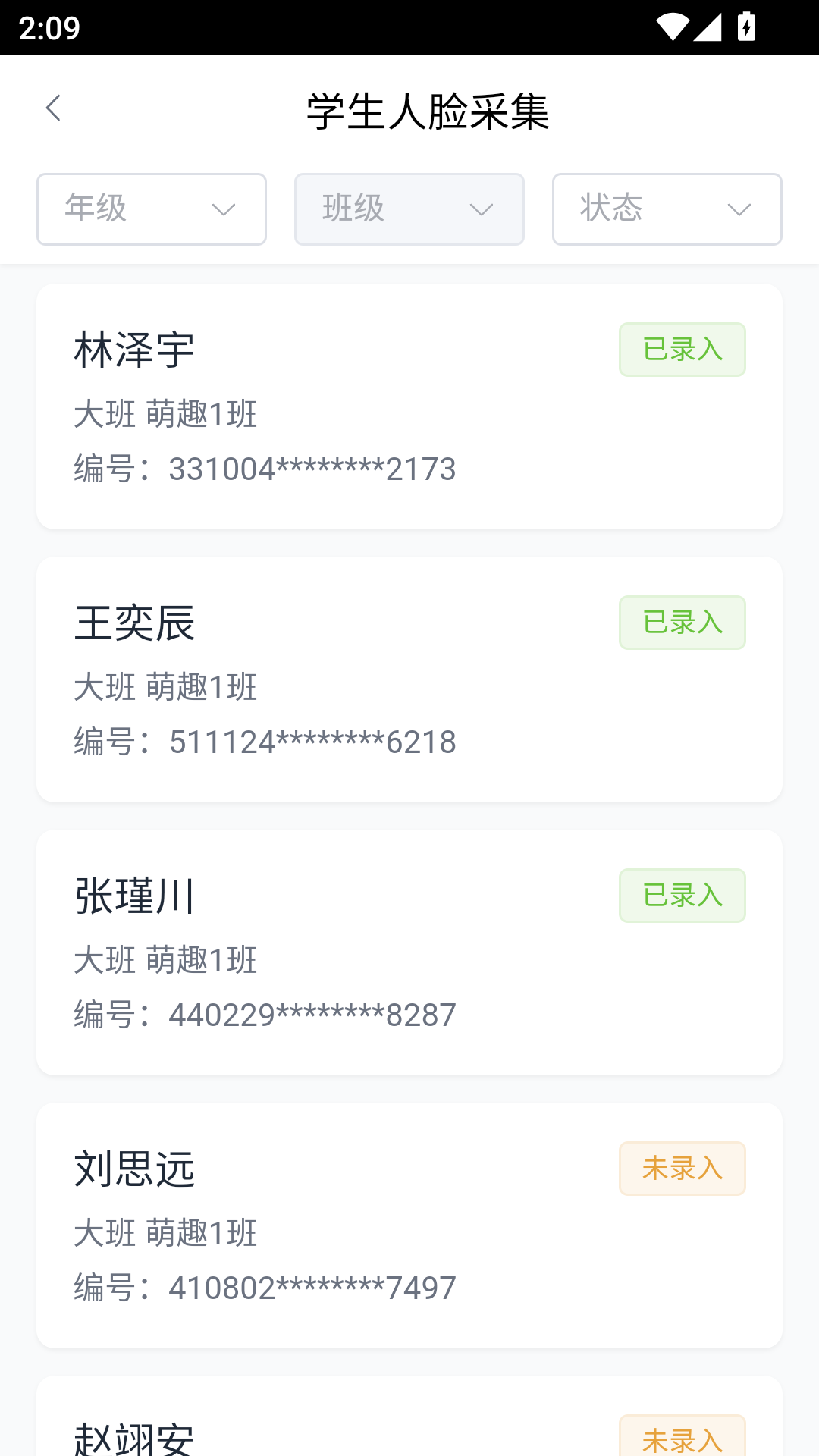Click the chevron on the 状态 filter

coord(739,209)
